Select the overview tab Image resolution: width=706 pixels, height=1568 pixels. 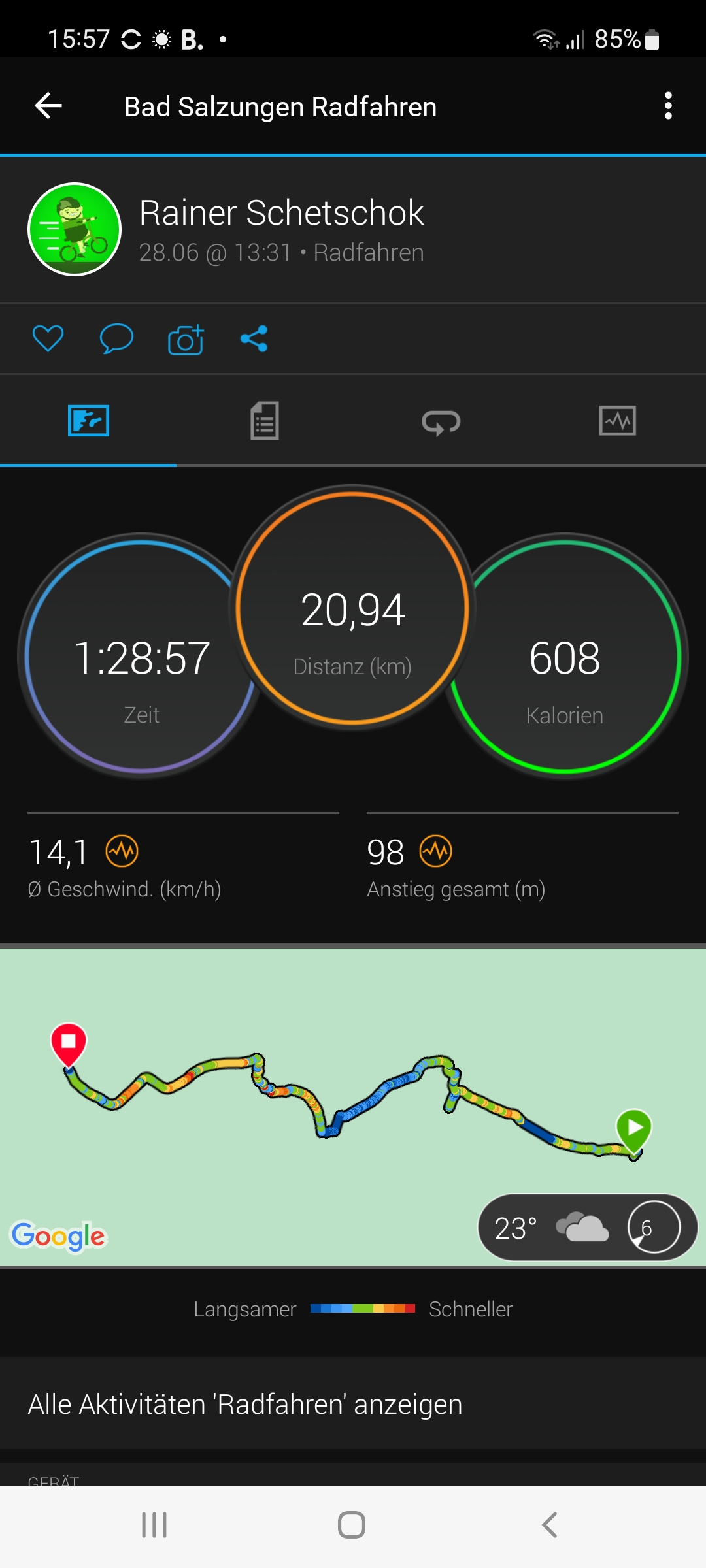pos(88,421)
